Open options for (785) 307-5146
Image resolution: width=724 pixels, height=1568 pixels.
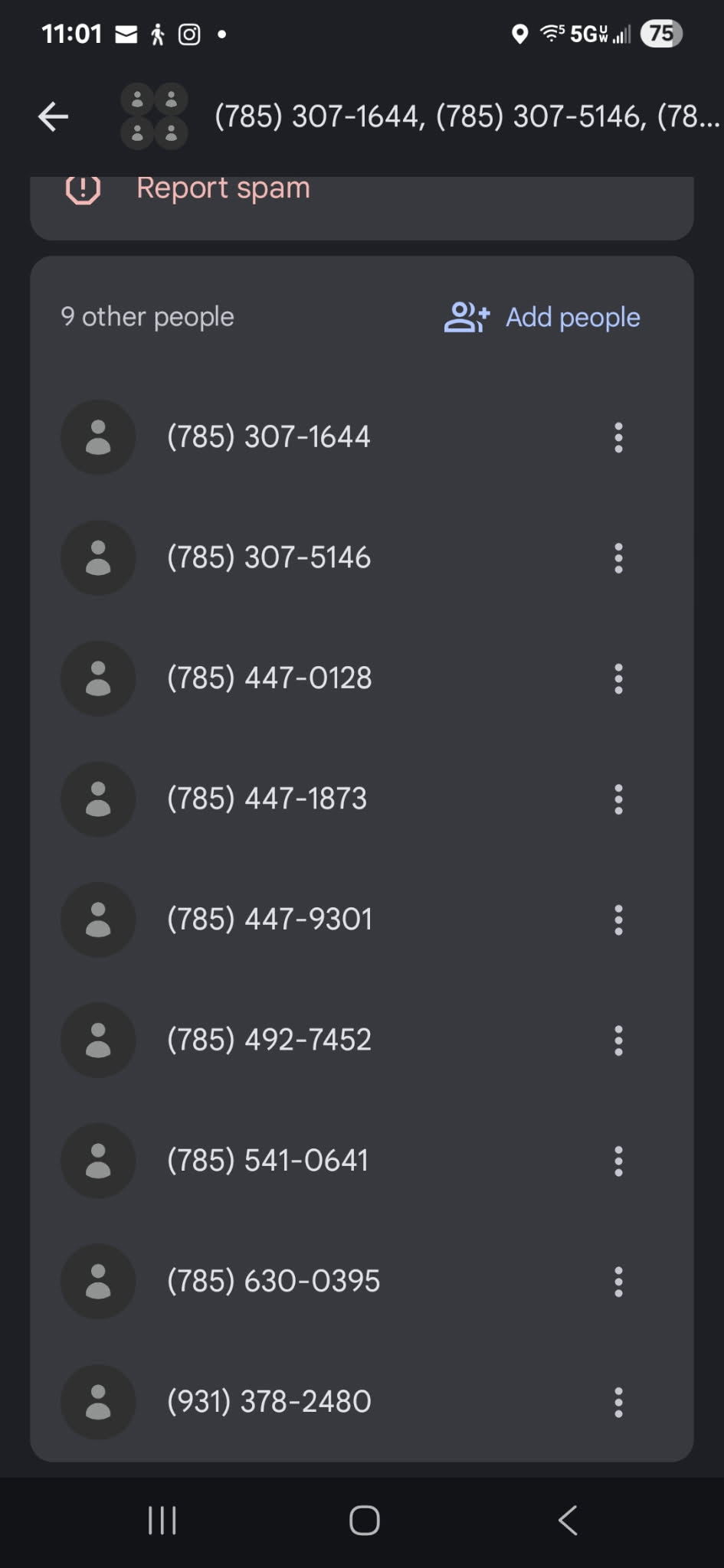[x=618, y=558]
